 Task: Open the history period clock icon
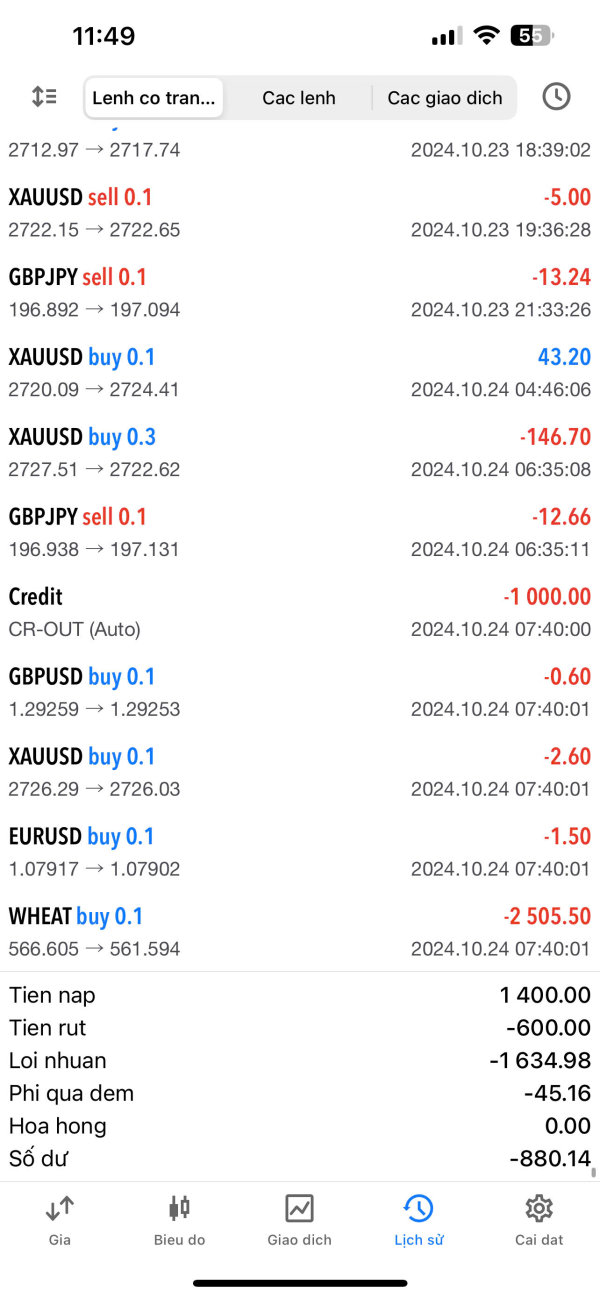pyautogui.click(x=556, y=97)
